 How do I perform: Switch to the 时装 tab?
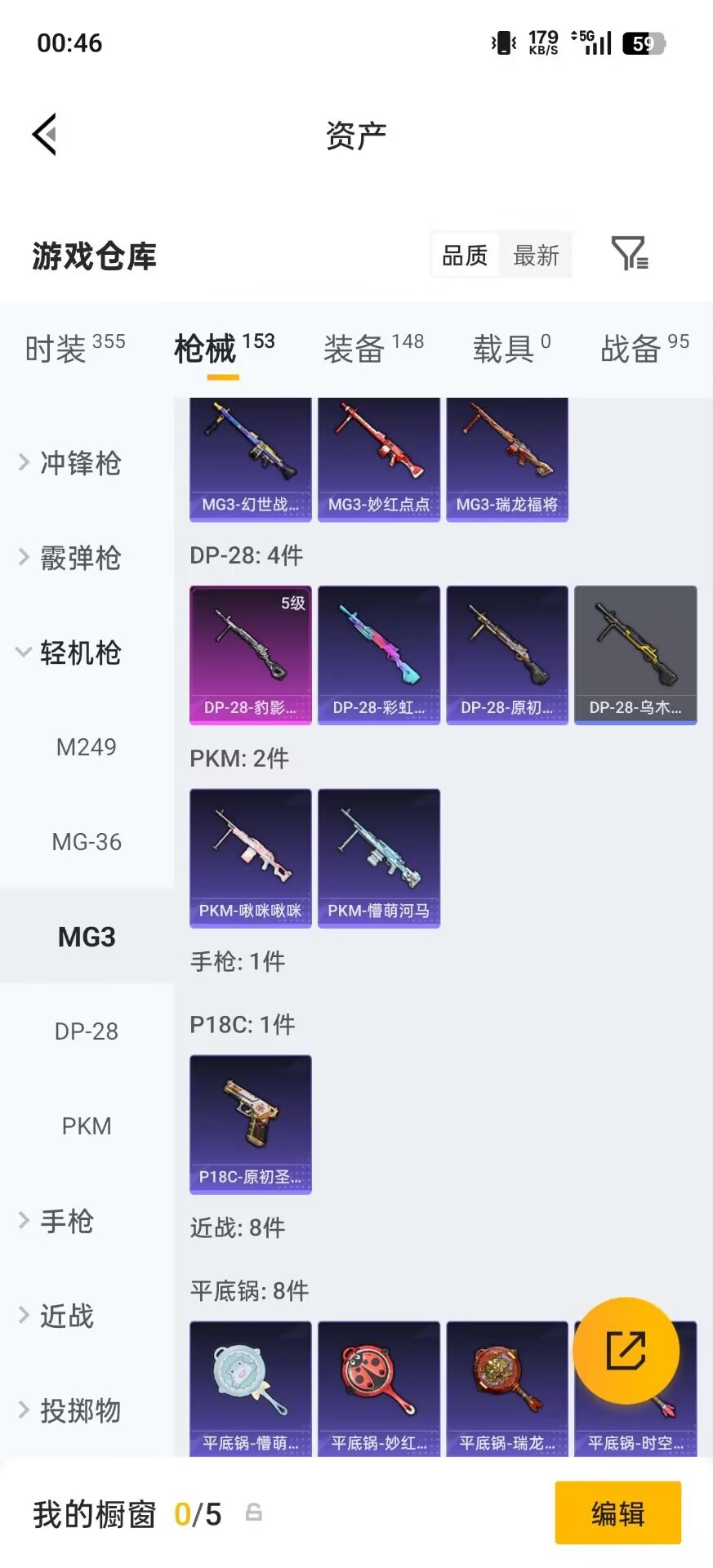click(x=74, y=349)
